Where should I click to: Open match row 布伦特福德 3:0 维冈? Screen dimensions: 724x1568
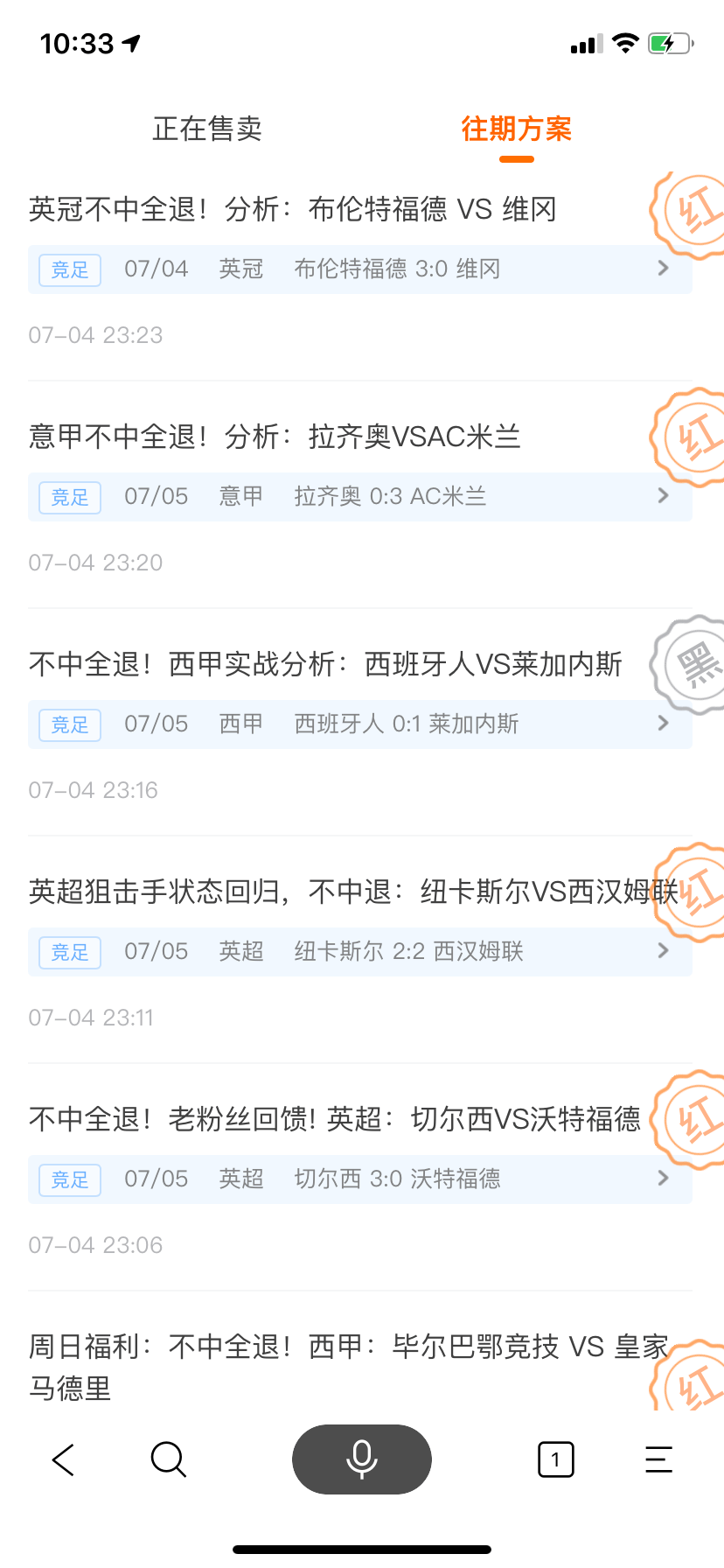tap(360, 269)
